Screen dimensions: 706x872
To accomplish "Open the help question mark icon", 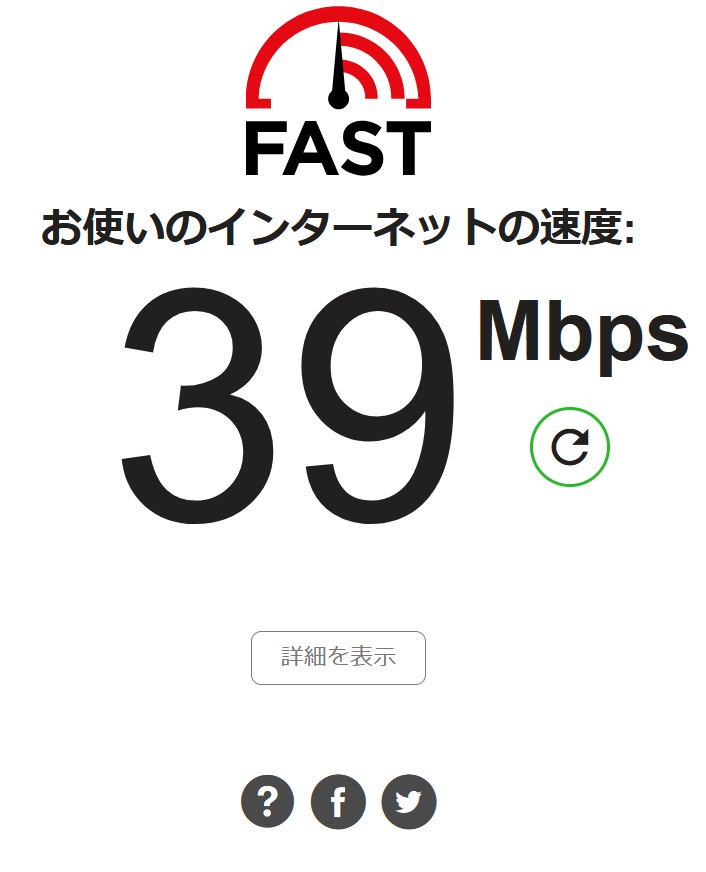I will click(267, 801).
